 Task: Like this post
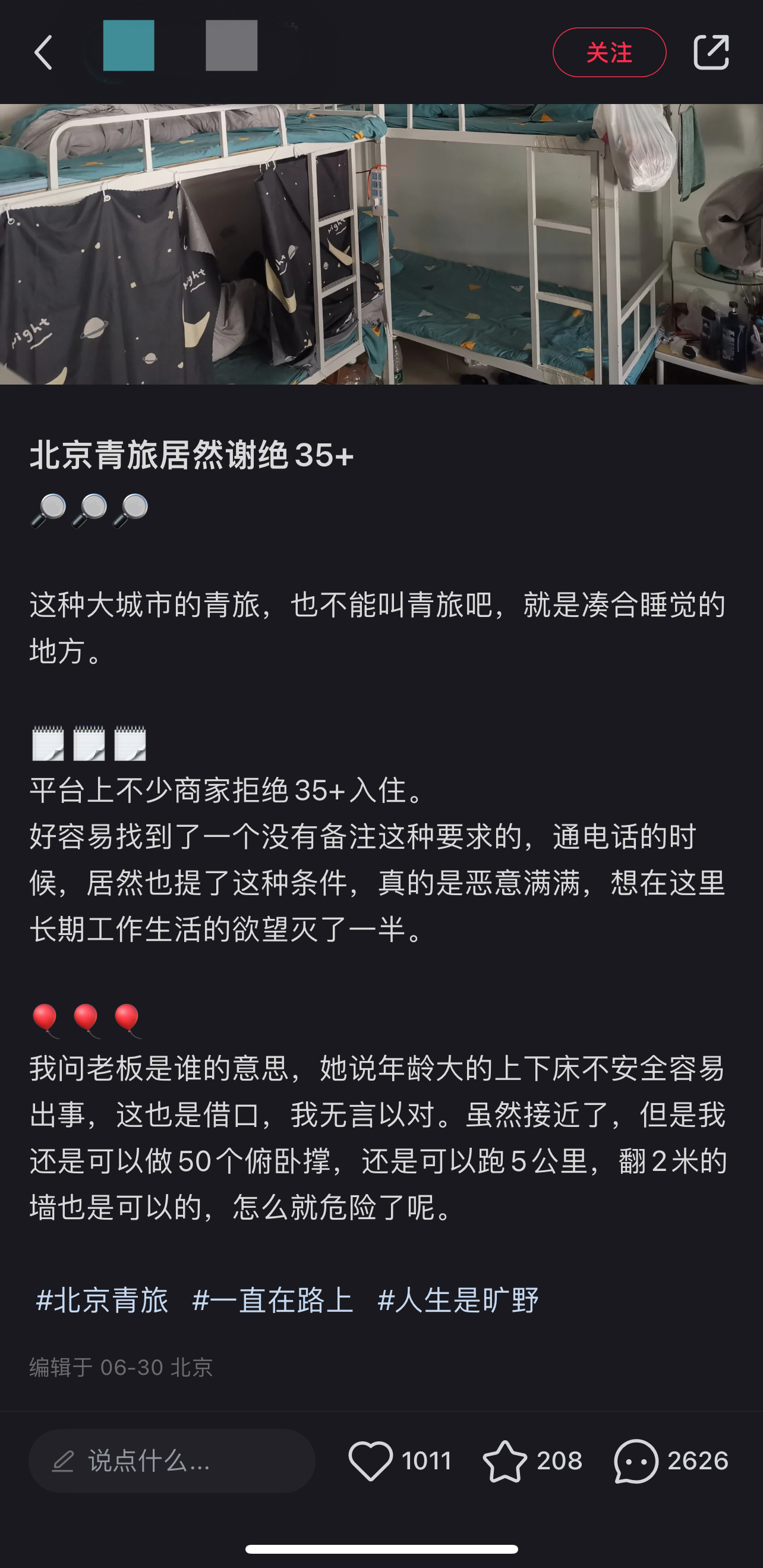click(371, 1460)
